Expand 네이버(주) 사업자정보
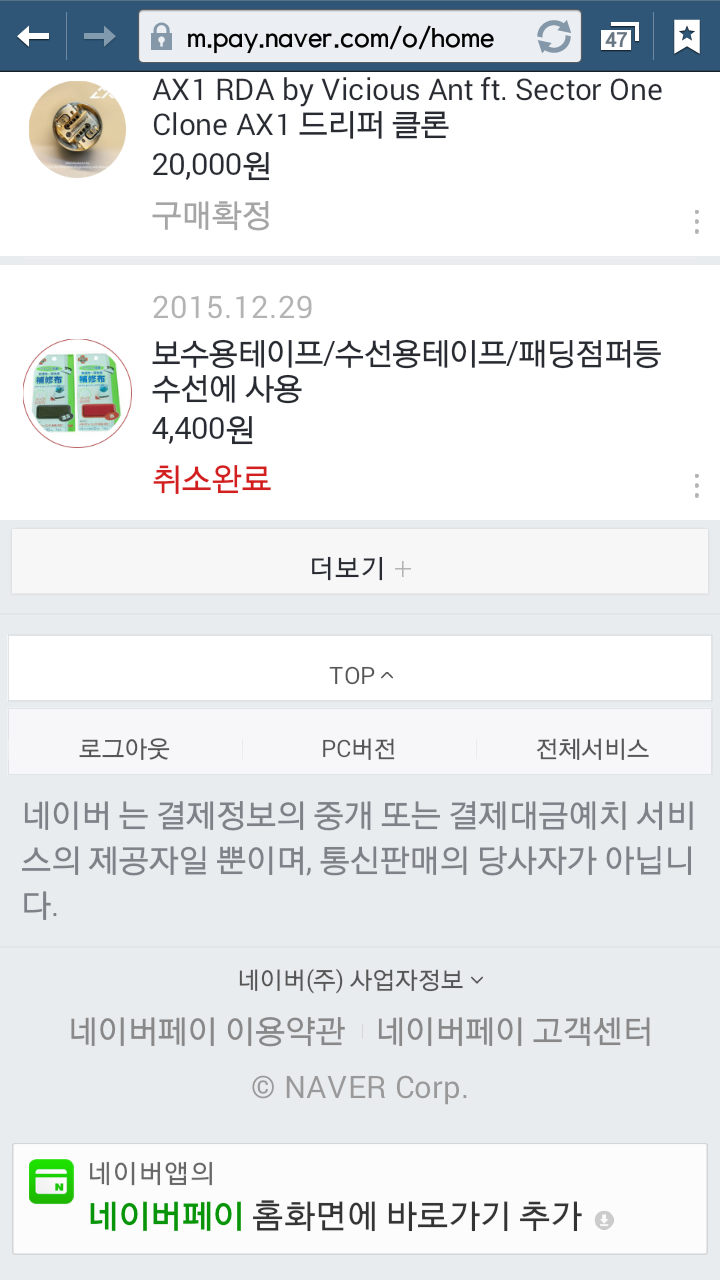This screenshot has height=1280, width=720. [x=360, y=980]
